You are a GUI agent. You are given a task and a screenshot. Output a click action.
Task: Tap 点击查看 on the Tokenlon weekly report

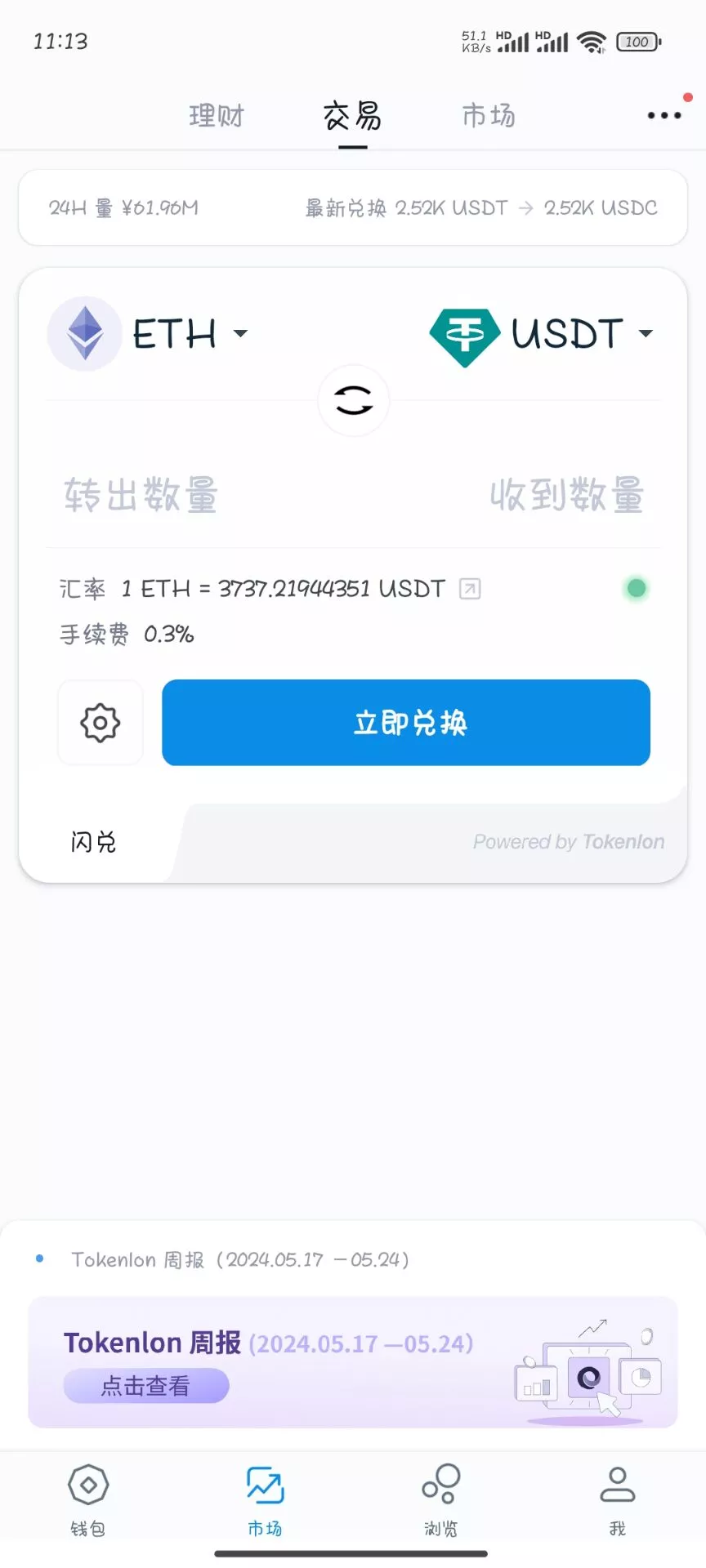145,1385
